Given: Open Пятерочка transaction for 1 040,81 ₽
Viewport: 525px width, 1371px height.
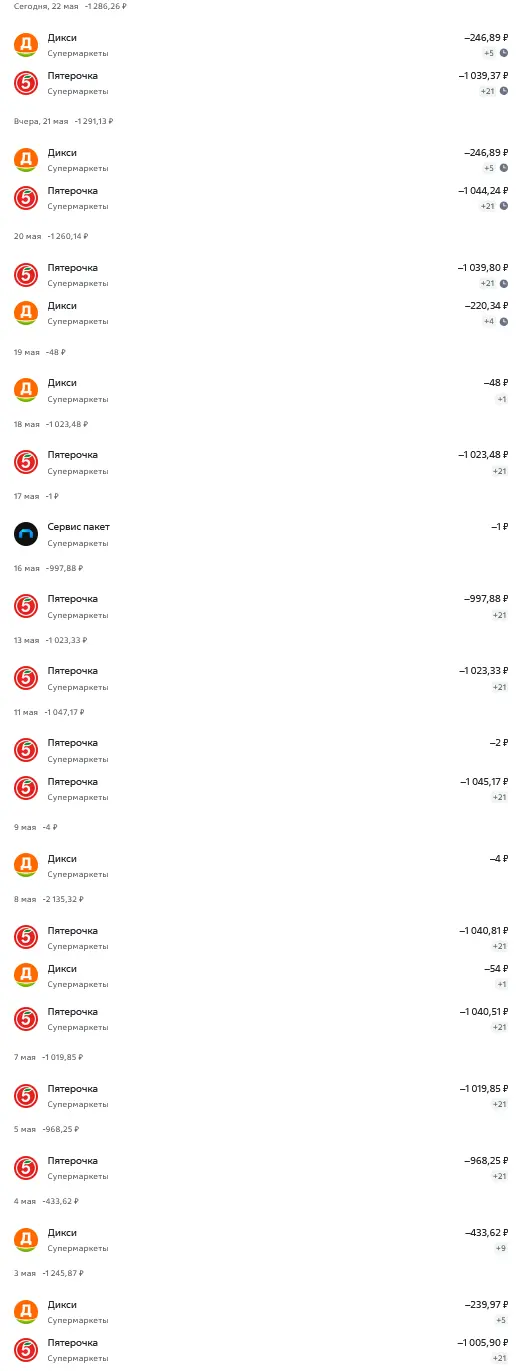Looking at the screenshot, I should coord(262,938).
